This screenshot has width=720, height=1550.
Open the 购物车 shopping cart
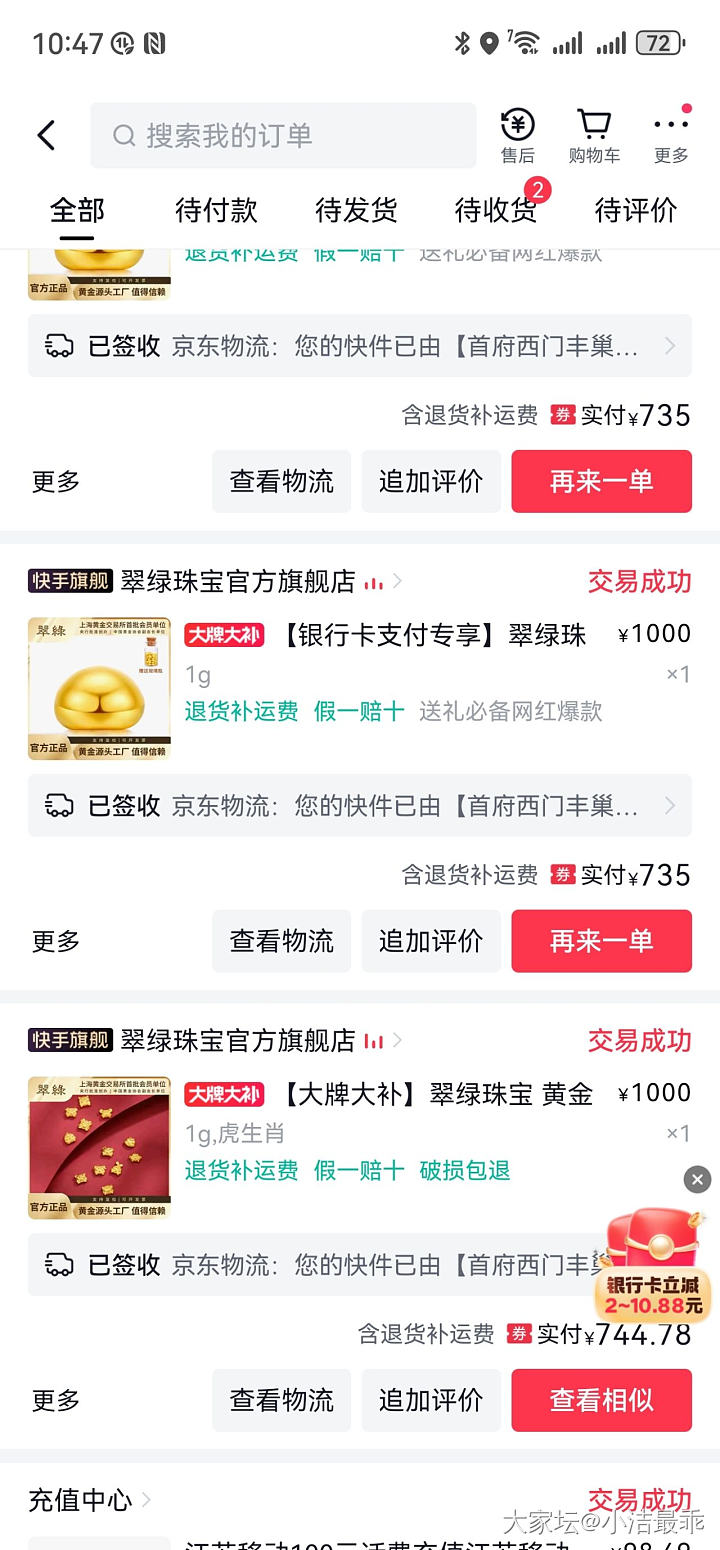click(x=594, y=136)
